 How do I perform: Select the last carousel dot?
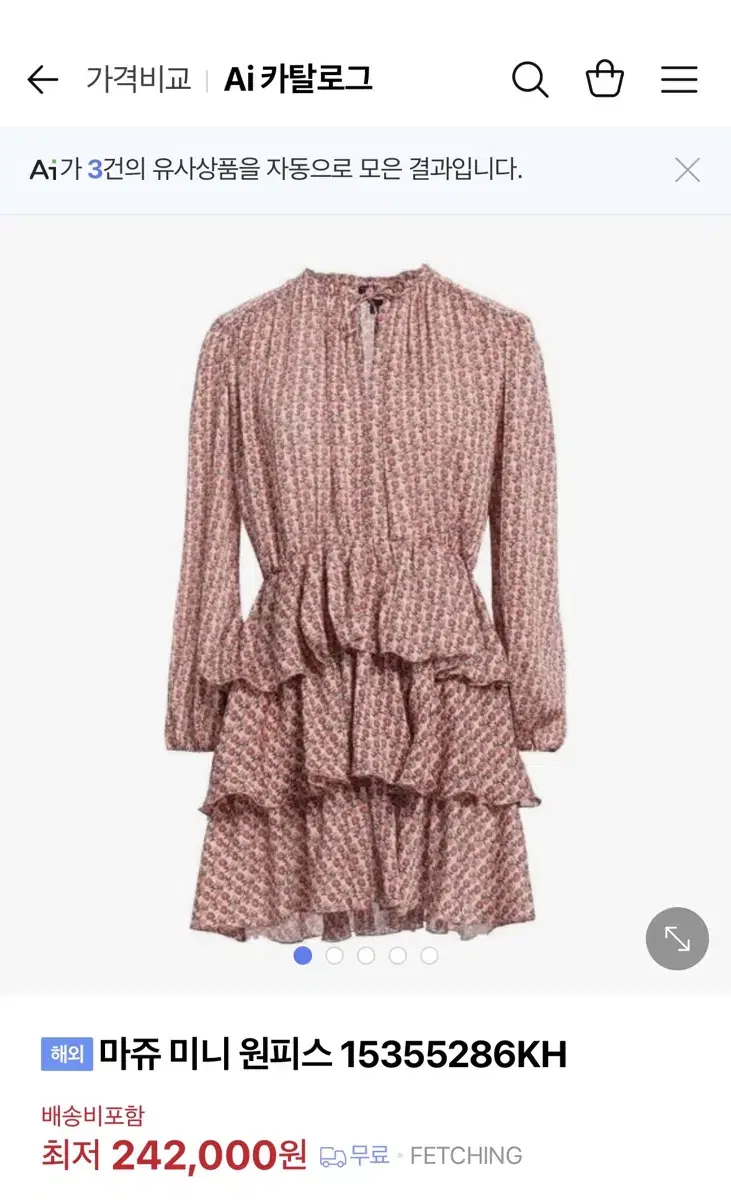pos(432,956)
